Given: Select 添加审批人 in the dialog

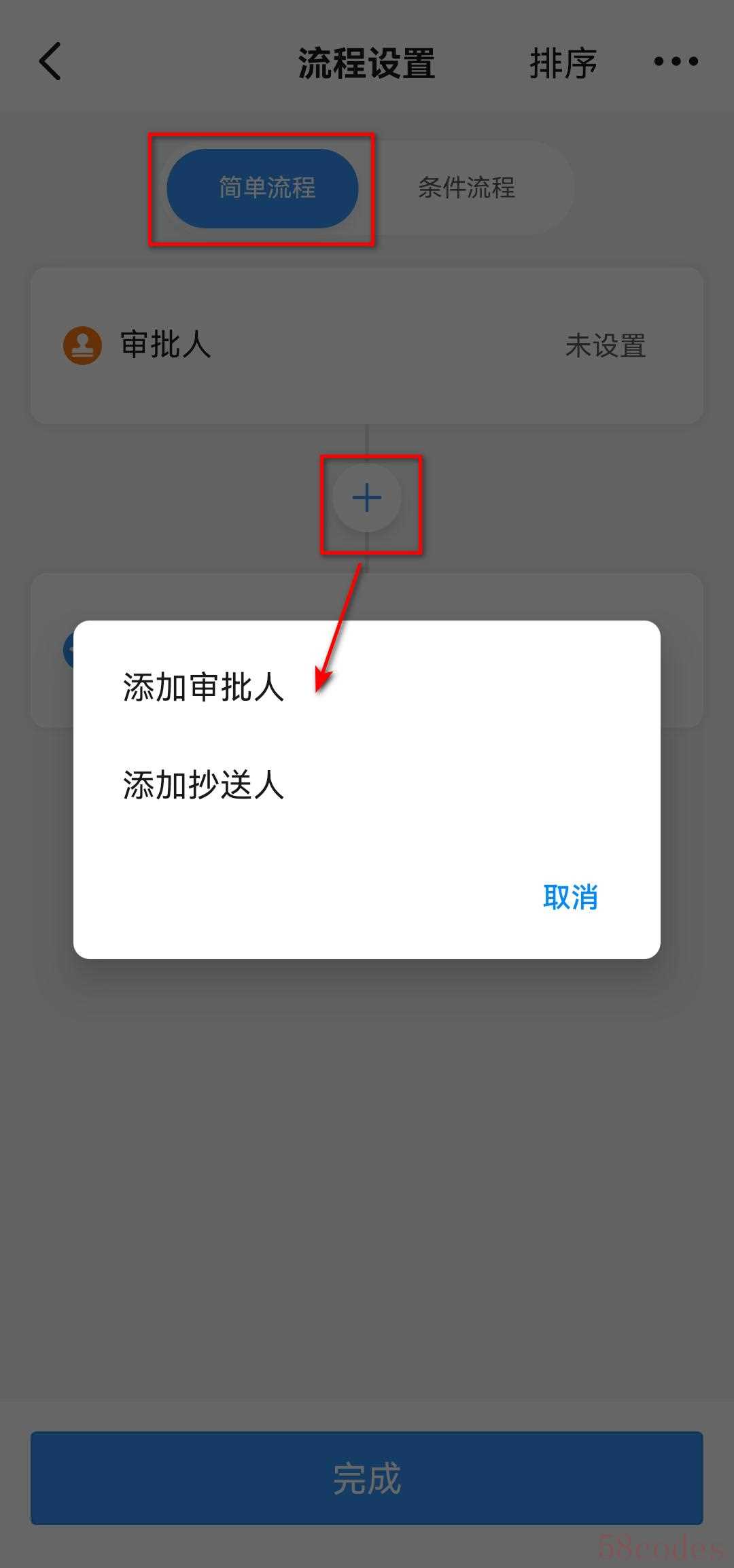Looking at the screenshot, I should (x=366, y=686).
